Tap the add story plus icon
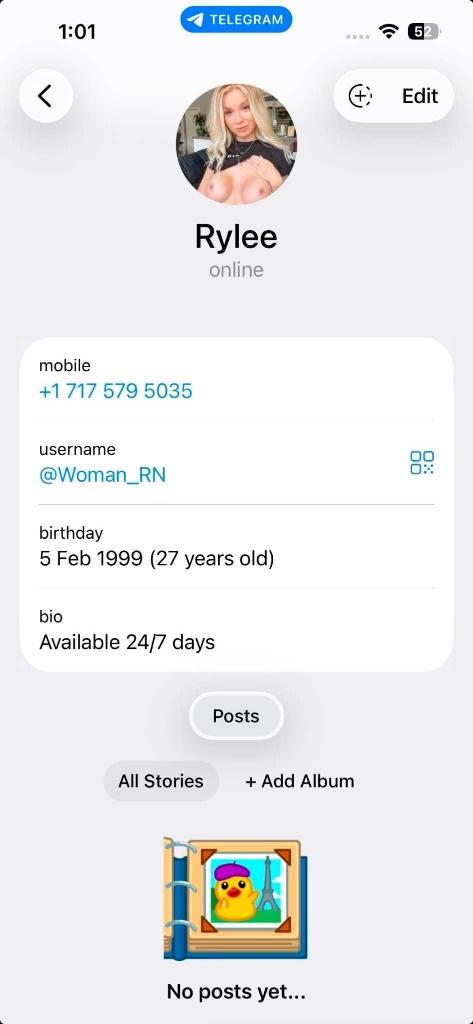 click(360, 96)
